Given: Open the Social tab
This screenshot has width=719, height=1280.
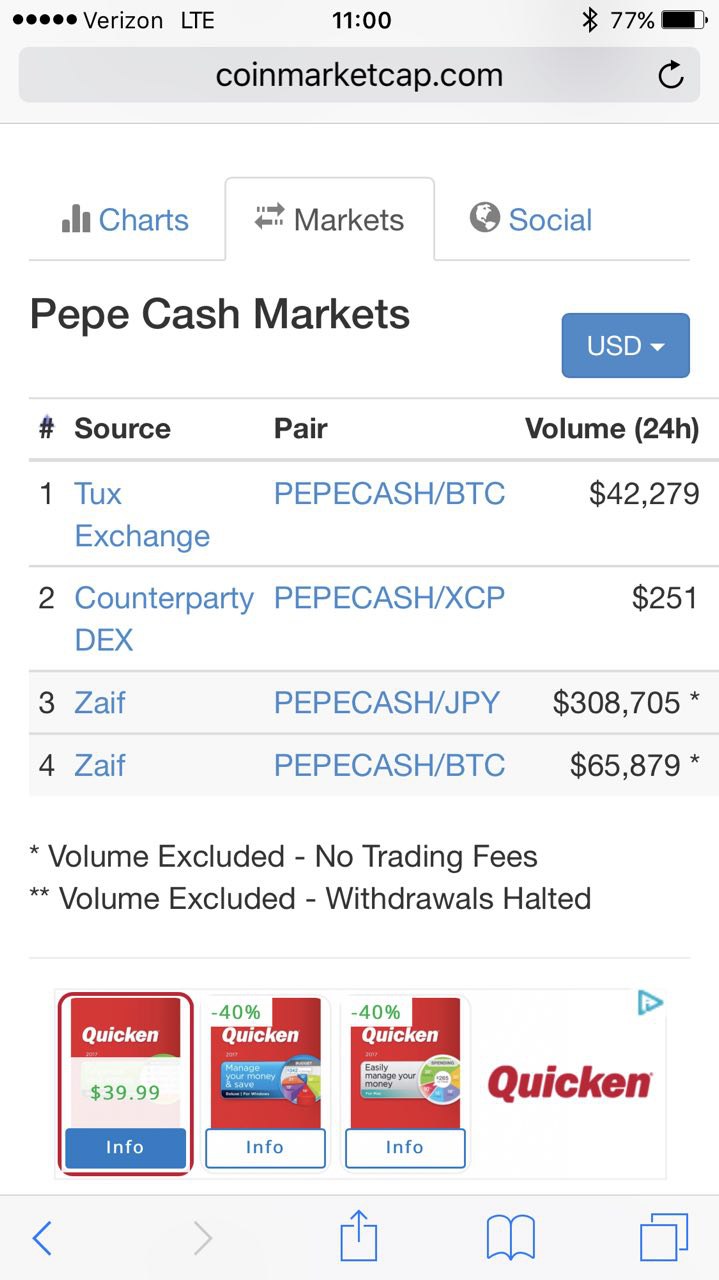Looking at the screenshot, I should (x=531, y=219).
